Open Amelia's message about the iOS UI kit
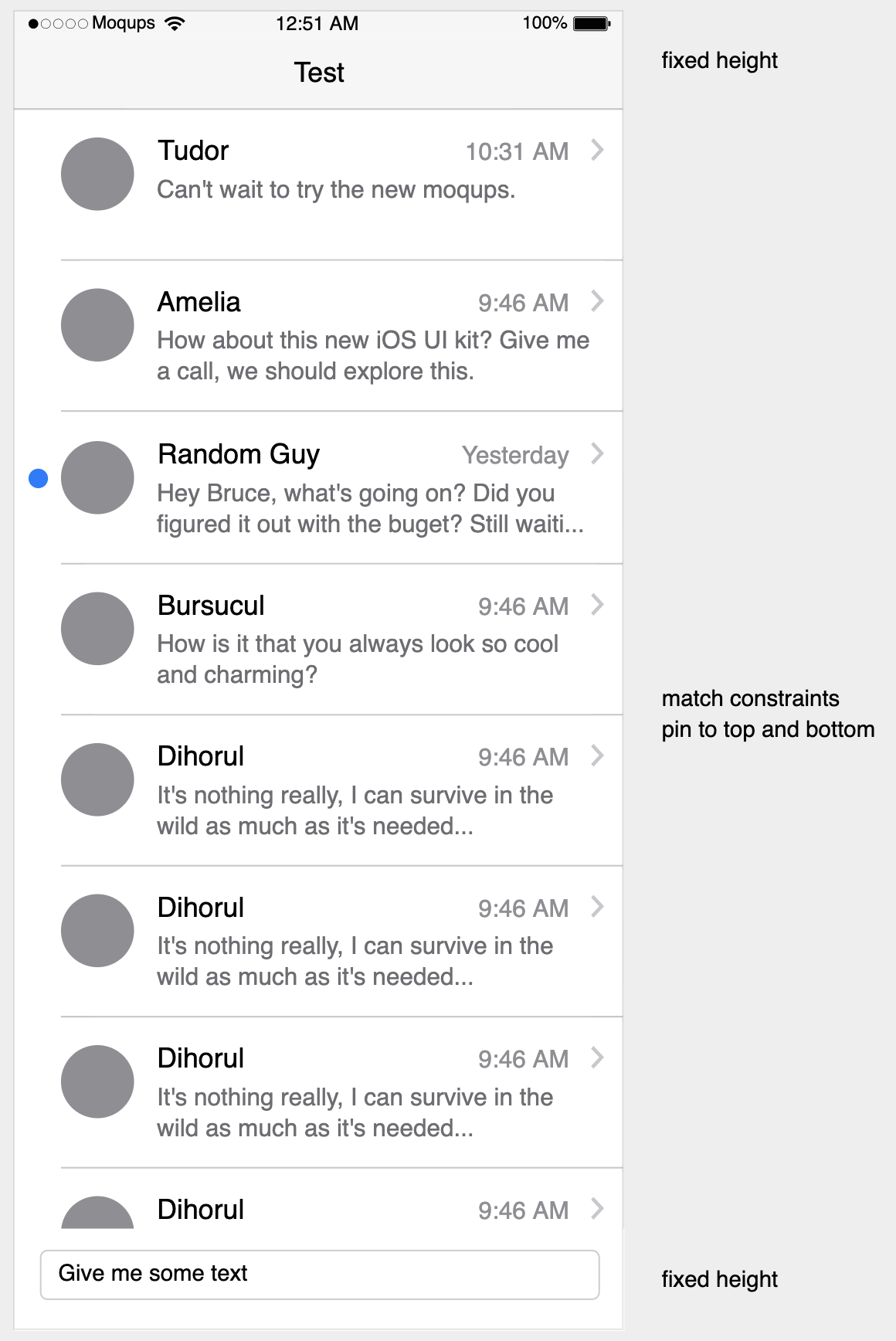 tap(318, 336)
